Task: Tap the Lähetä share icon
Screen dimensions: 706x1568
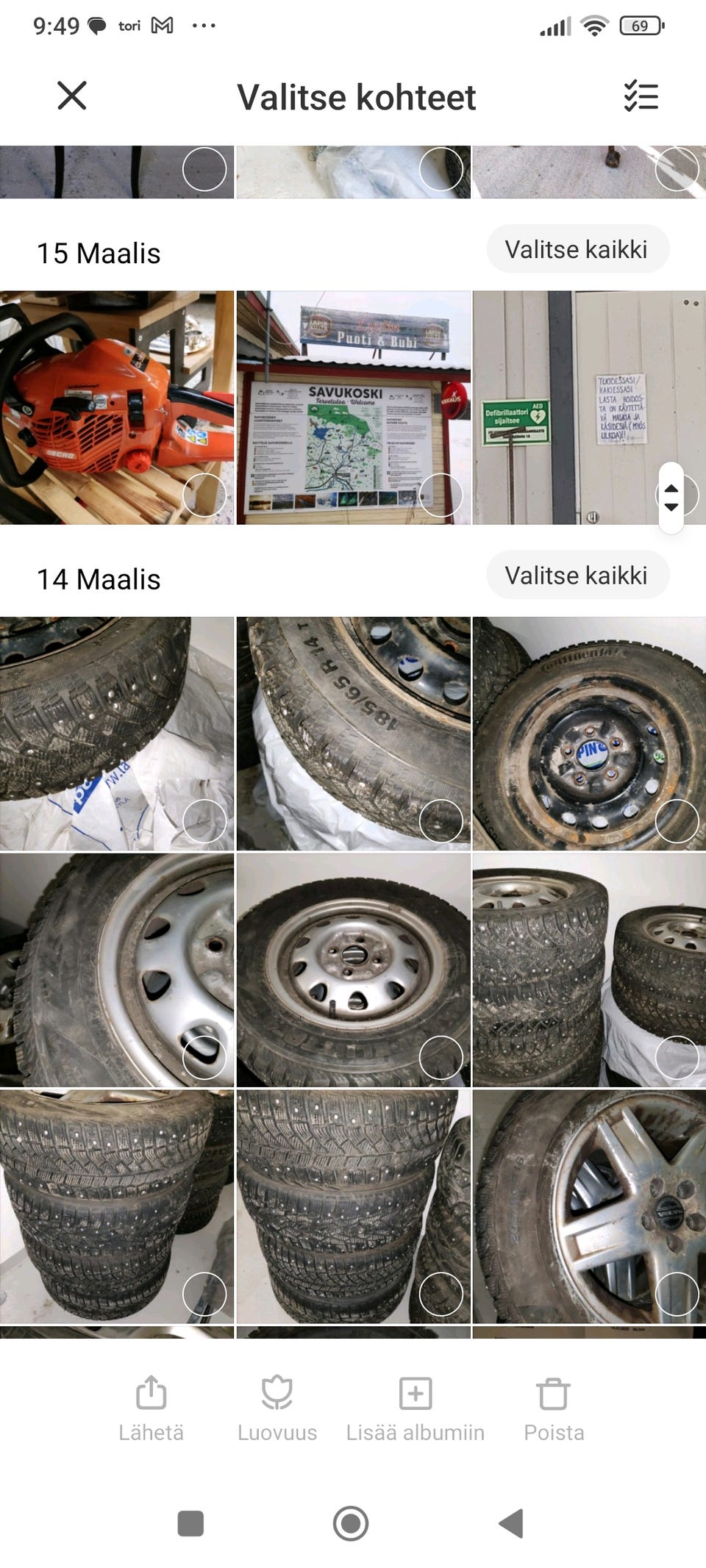Action: point(151,1392)
